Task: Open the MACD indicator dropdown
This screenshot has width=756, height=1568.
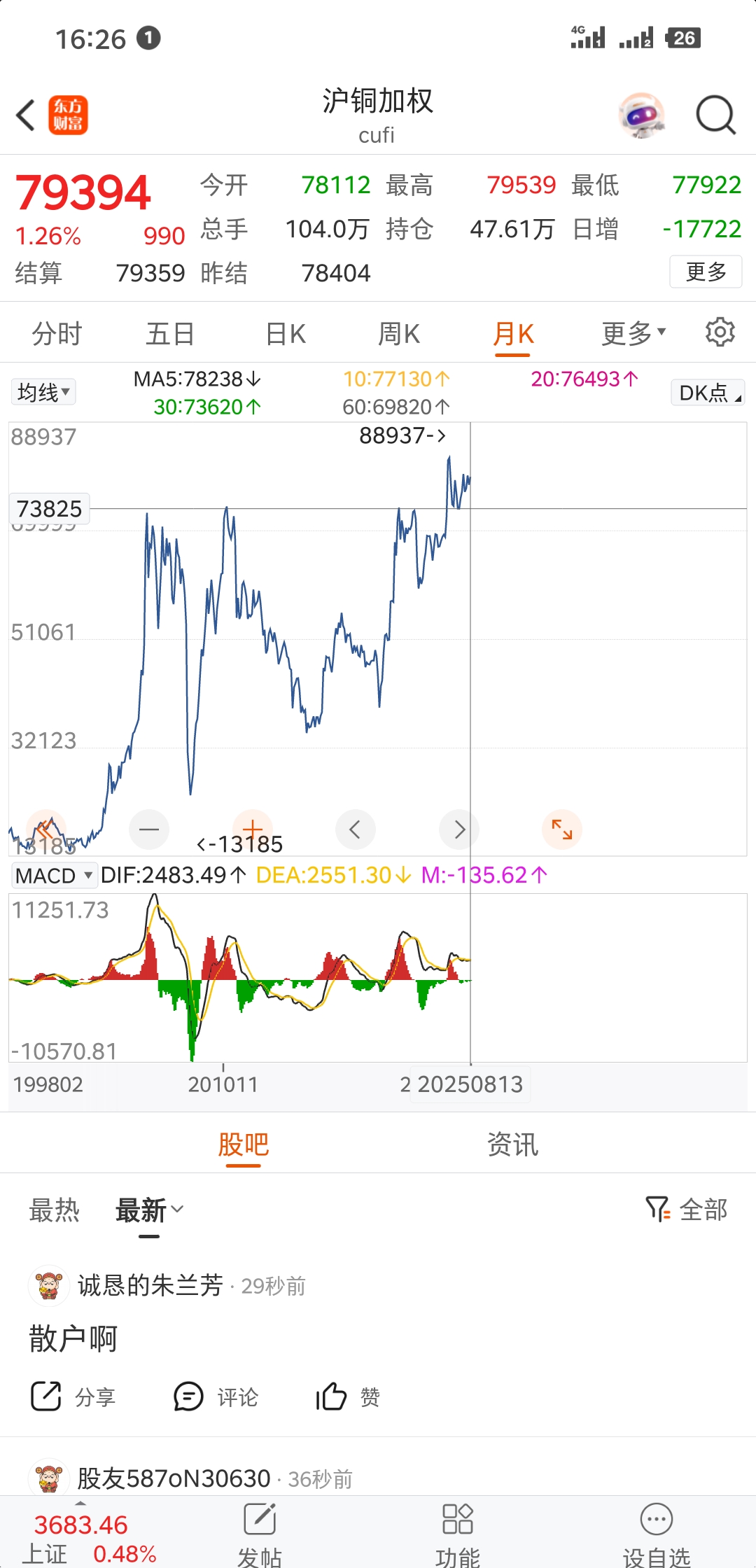Action: click(54, 875)
